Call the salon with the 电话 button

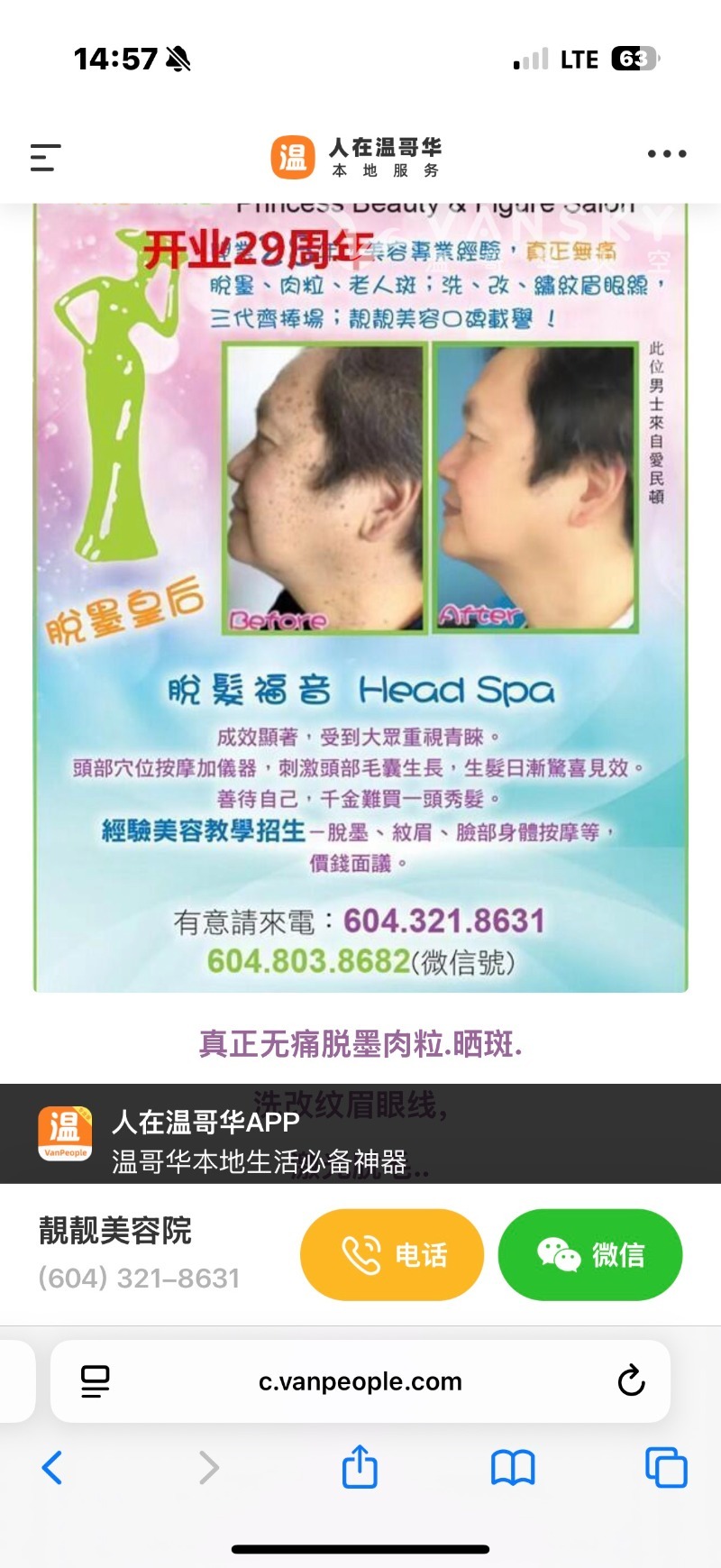pos(392,1254)
